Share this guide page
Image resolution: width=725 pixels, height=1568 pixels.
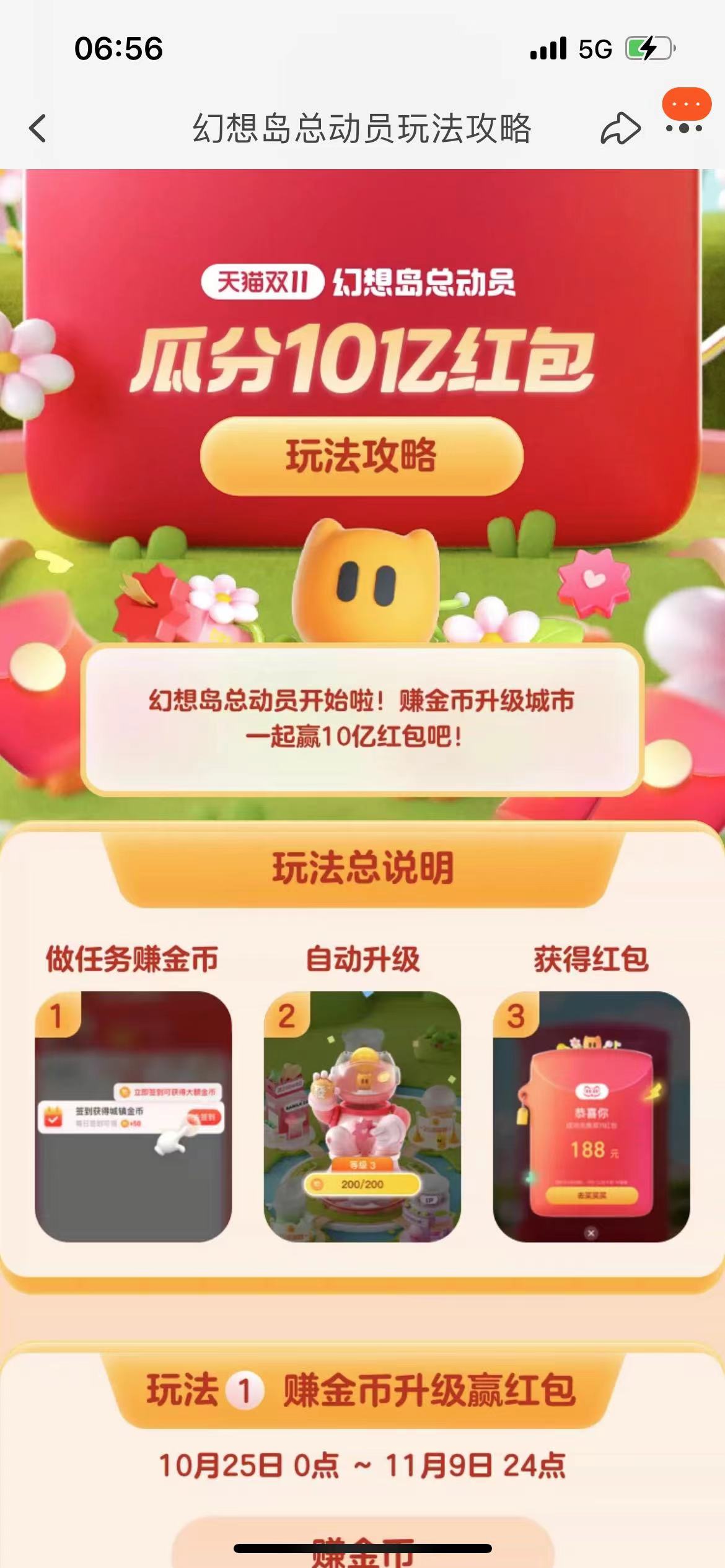click(620, 129)
